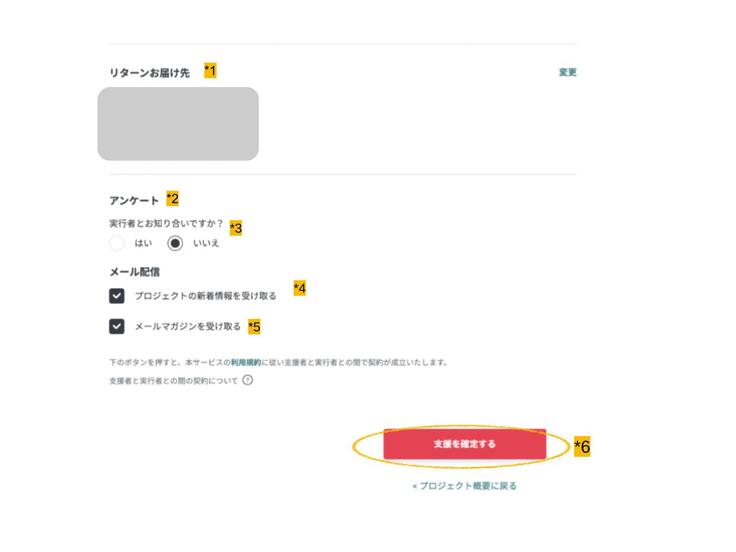This screenshot has width=736, height=552.
Task: Select the はい radio button
Action: click(117, 243)
